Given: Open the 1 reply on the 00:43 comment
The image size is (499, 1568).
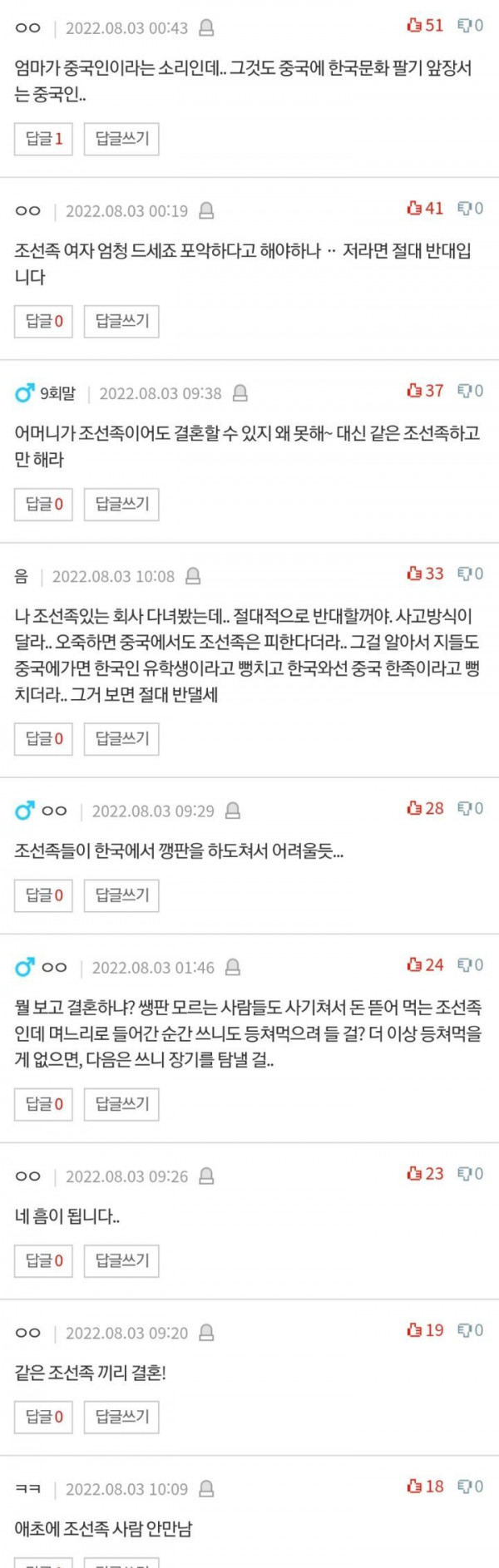Looking at the screenshot, I should pyautogui.click(x=43, y=139).
